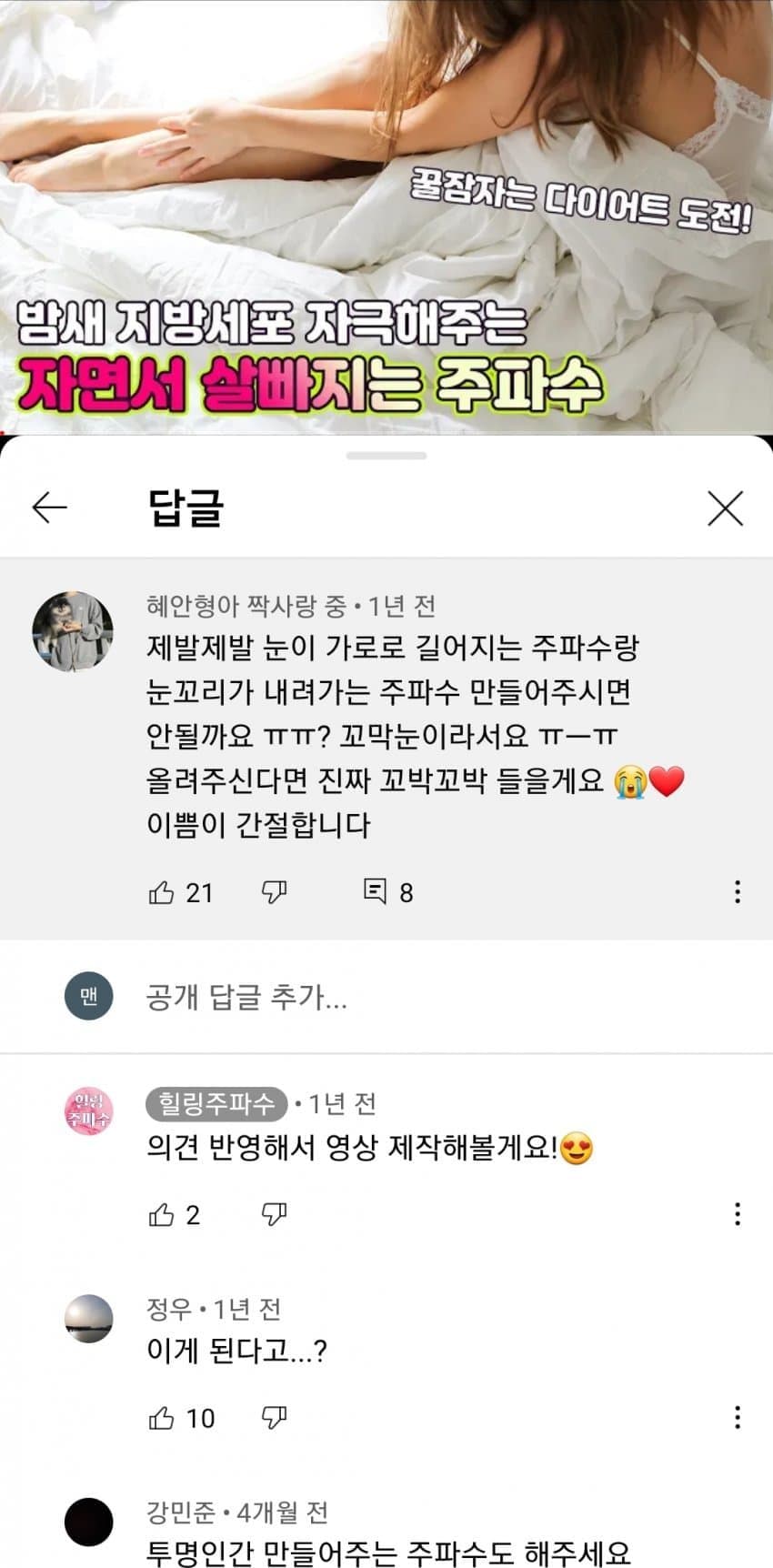Close the 답글 replies panel

725,508
